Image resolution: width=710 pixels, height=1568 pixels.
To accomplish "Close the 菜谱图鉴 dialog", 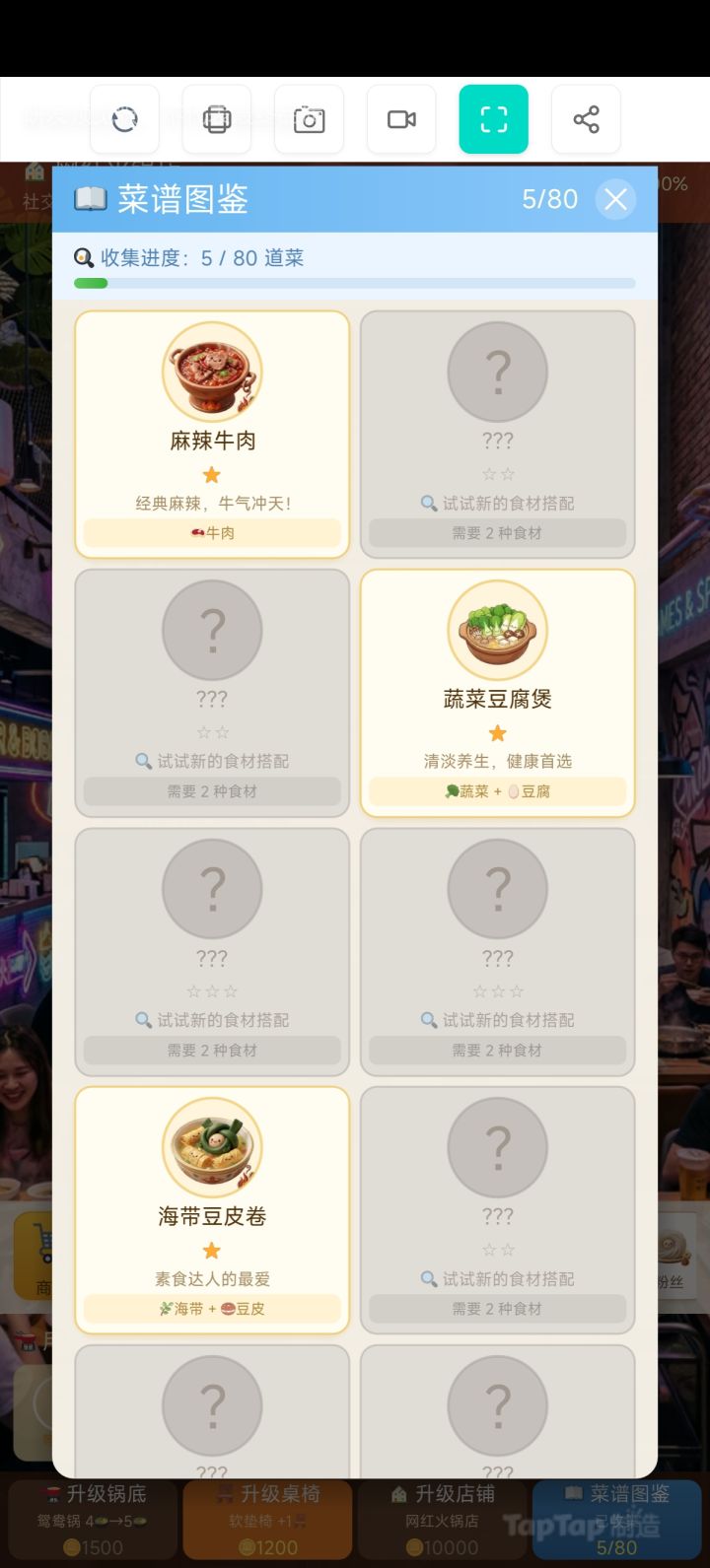I will (x=615, y=199).
